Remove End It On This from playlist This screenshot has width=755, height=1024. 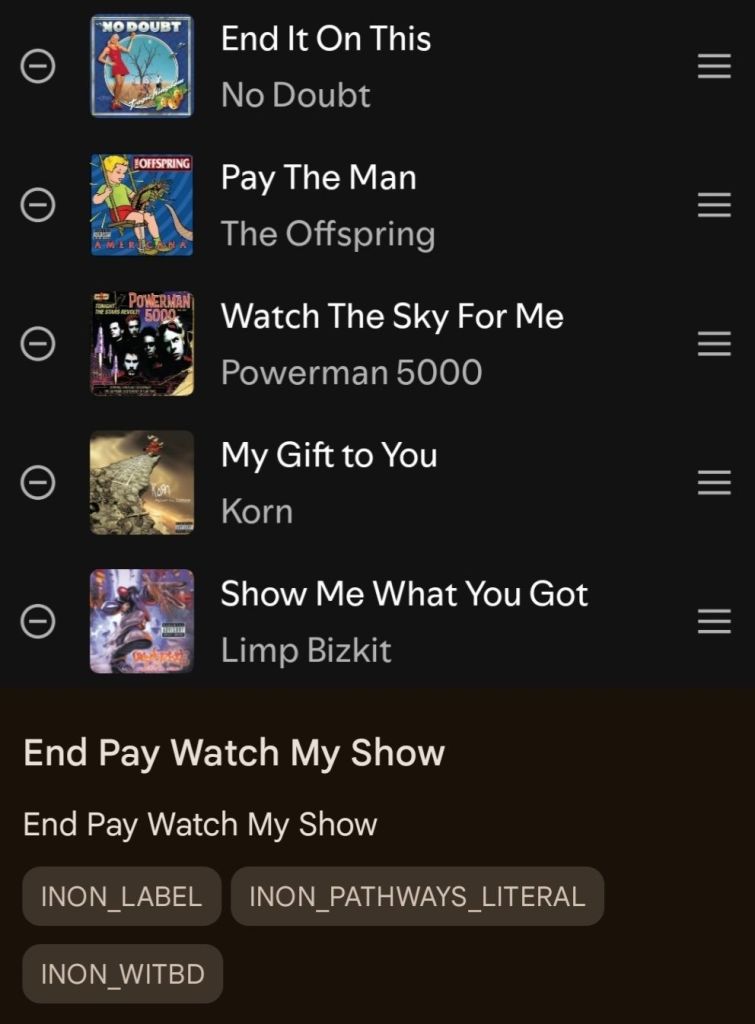[37, 66]
